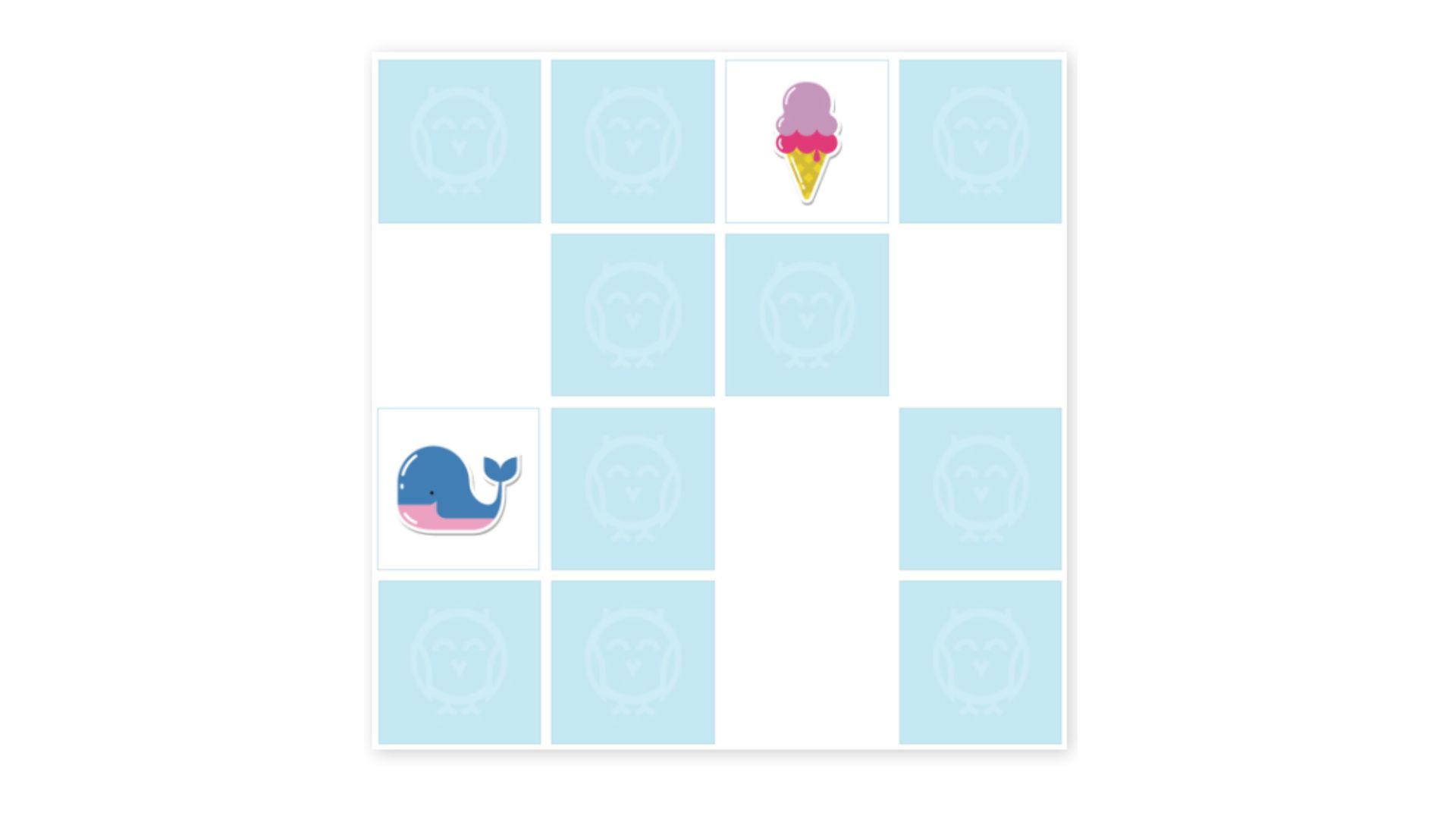Flip the face-down card directly below the ice cream
The height and width of the screenshot is (819, 1456).
tap(807, 315)
